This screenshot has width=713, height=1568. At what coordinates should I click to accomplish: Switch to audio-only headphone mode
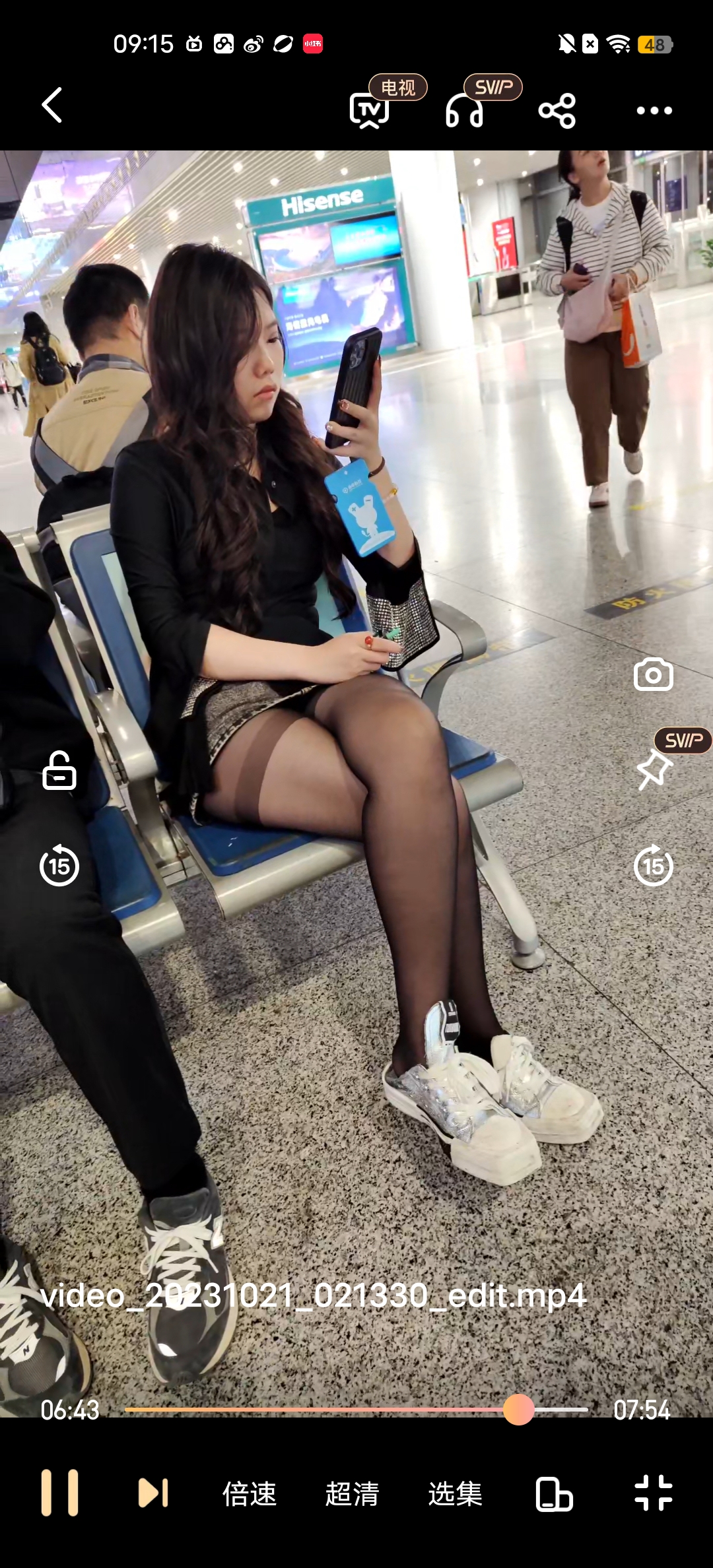[464, 110]
